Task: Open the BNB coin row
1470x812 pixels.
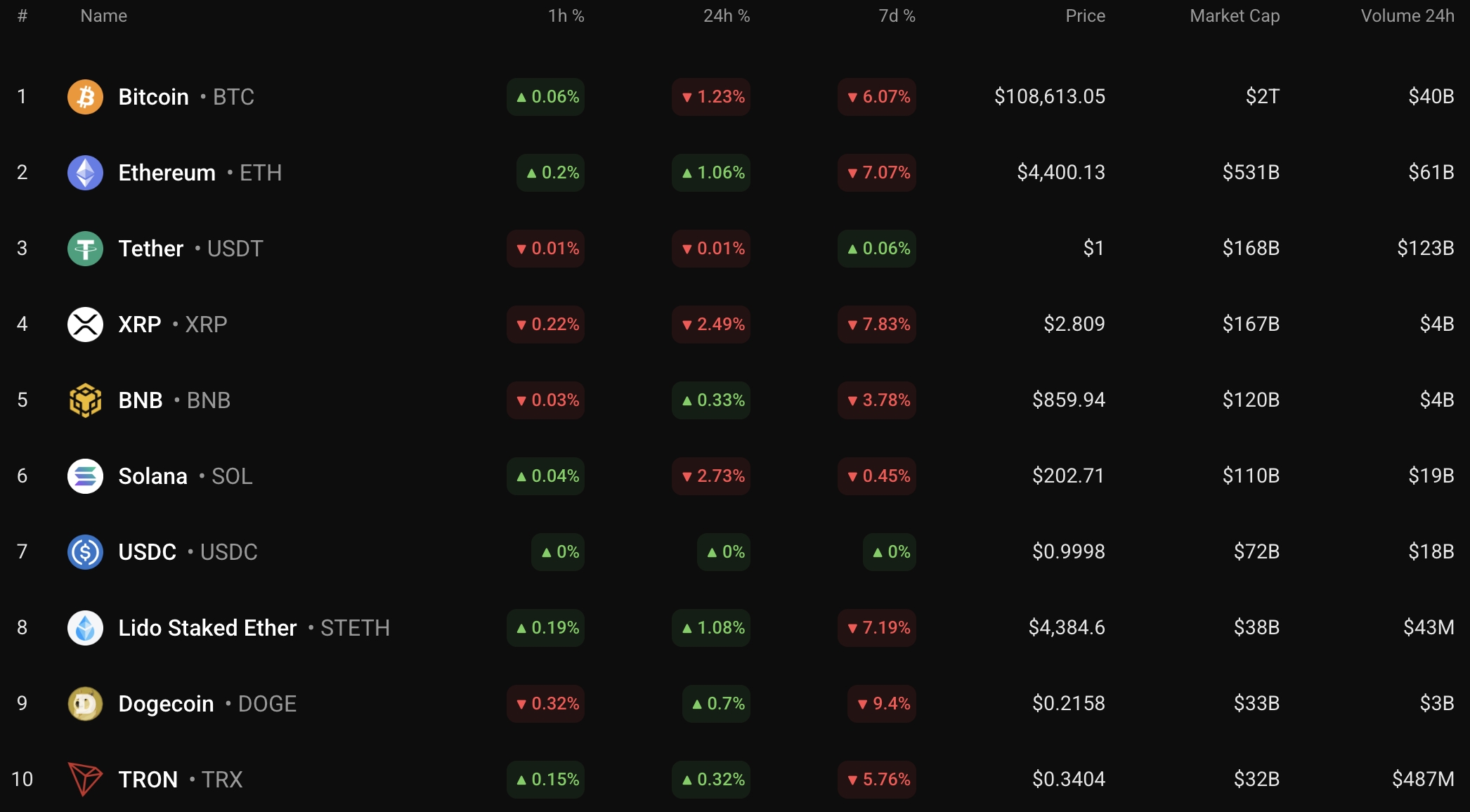Action: point(141,400)
